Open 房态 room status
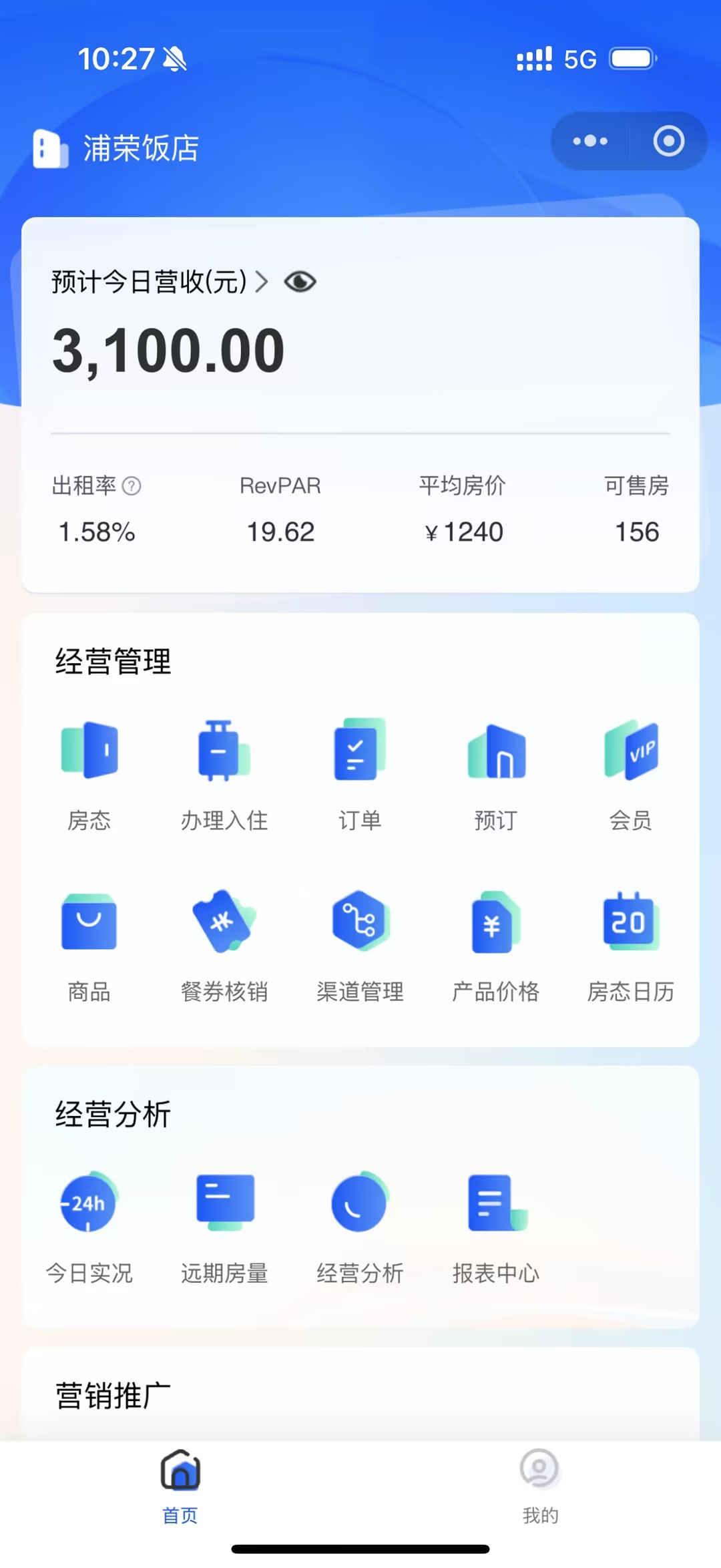Image resolution: width=721 pixels, height=1568 pixels. (89, 775)
